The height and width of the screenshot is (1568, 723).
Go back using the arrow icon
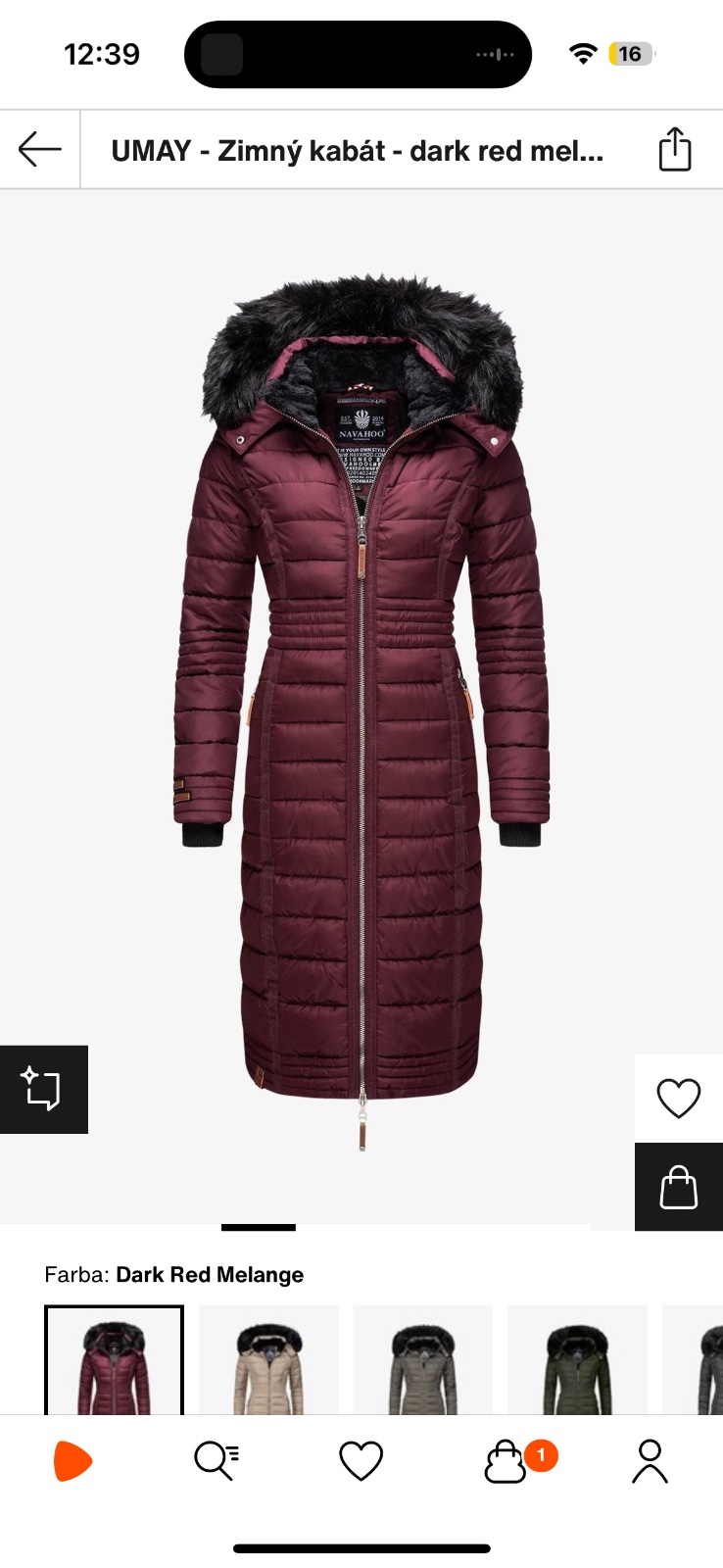(39, 149)
